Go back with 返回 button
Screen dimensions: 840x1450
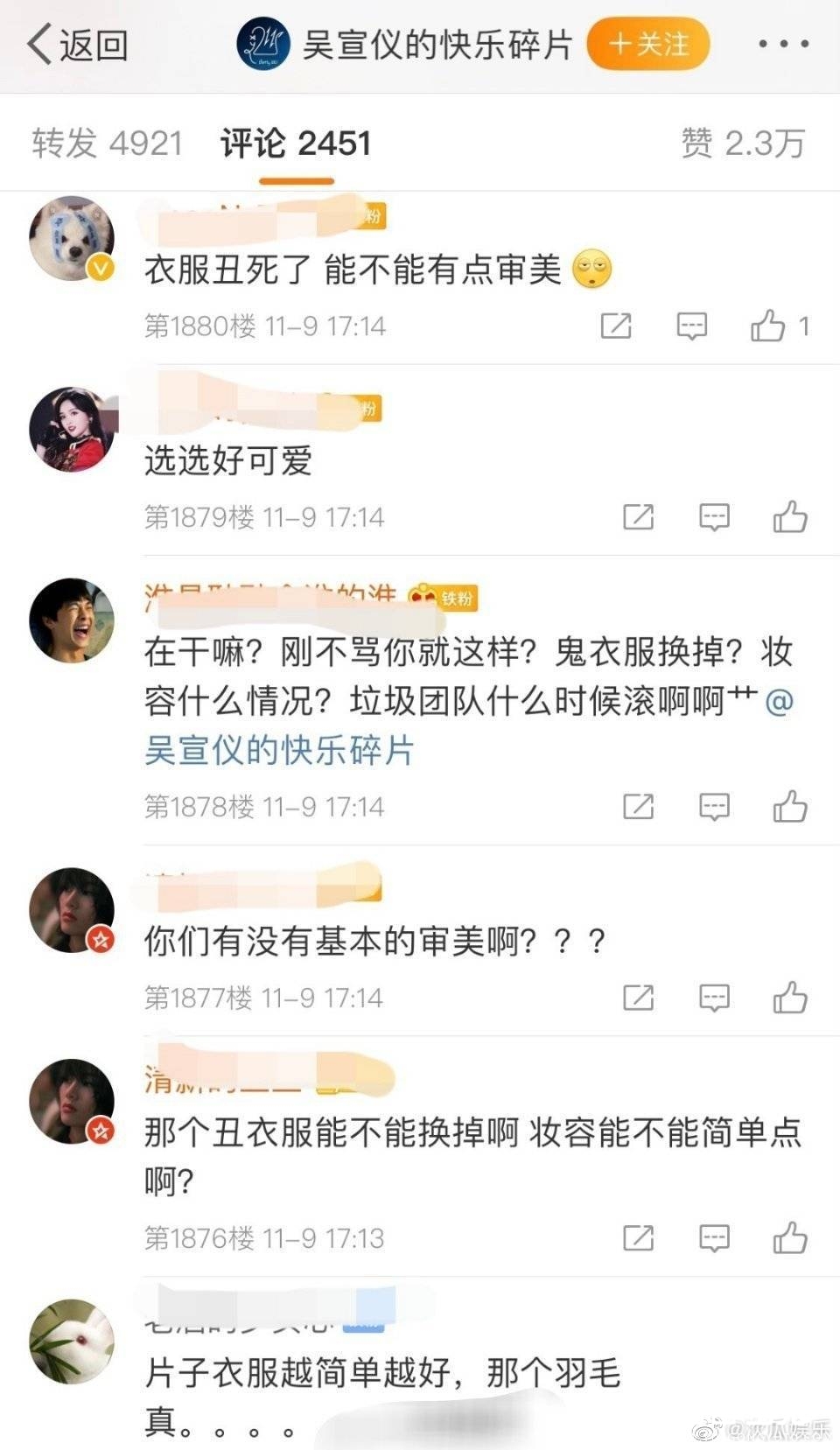pos(77,44)
